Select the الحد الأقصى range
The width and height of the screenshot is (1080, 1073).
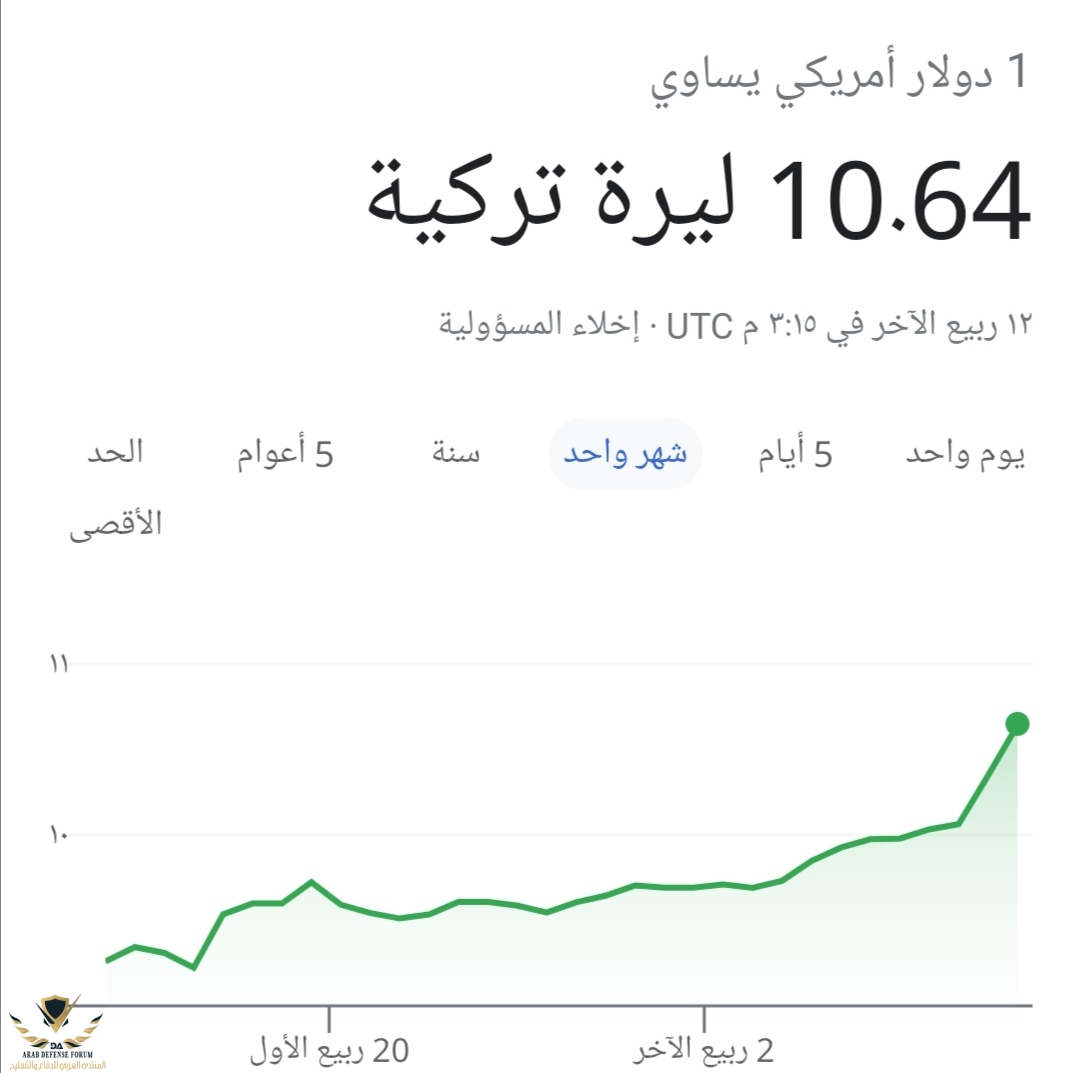[x=114, y=487]
